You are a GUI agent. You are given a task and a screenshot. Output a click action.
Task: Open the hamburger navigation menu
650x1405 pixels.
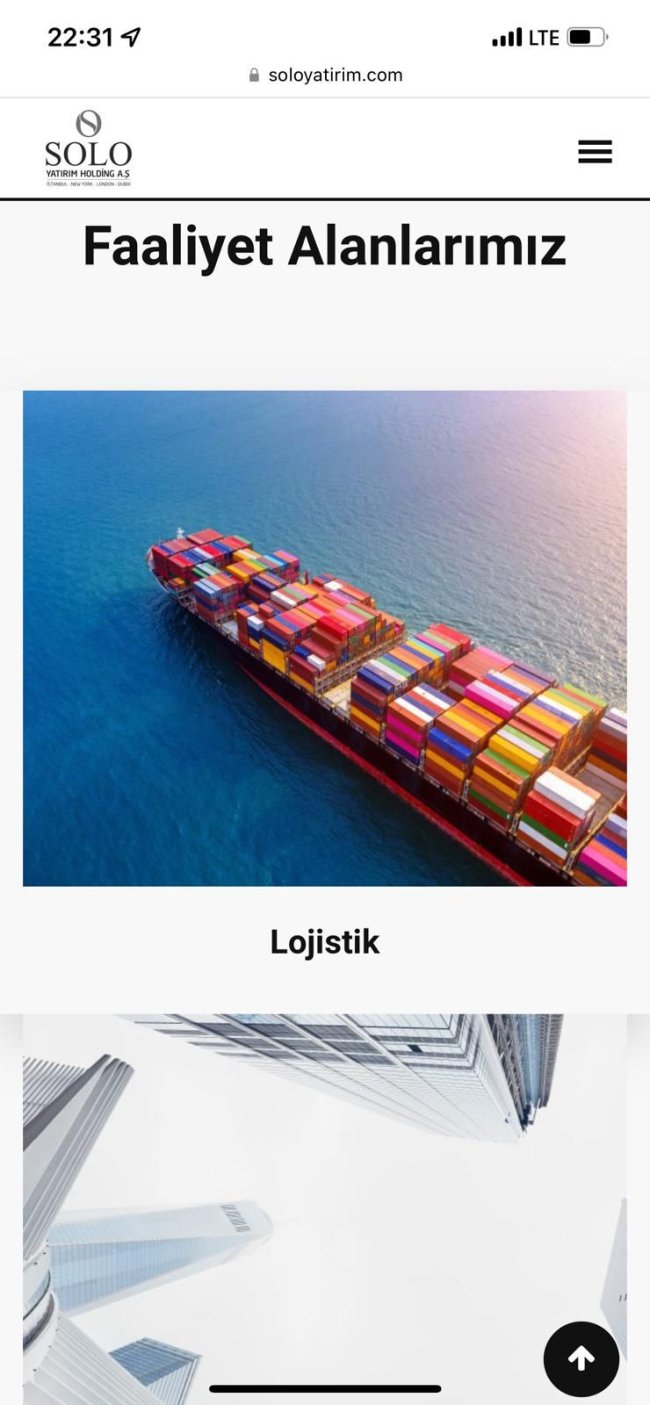(x=594, y=152)
